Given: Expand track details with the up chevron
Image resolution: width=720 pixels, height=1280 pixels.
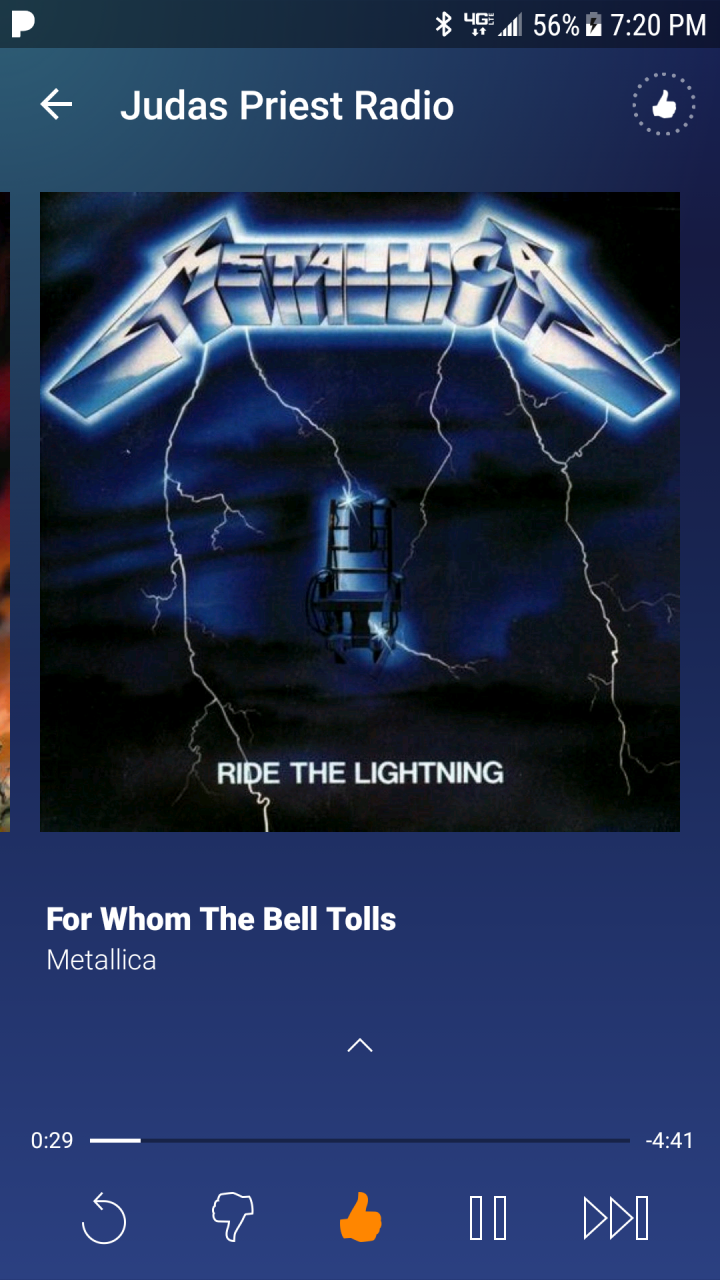Looking at the screenshot, I should tap(360, 1046).
